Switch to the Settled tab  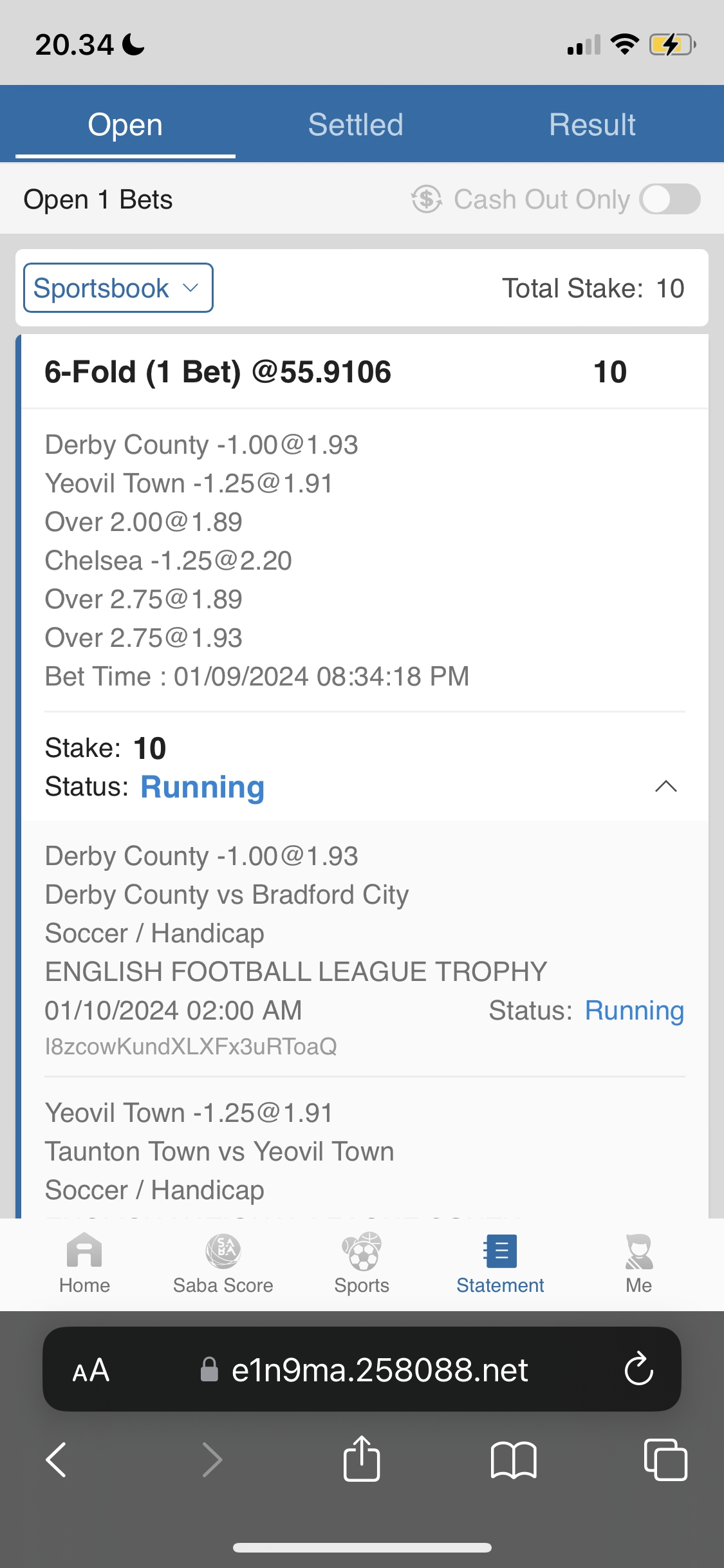coord(355,124)
